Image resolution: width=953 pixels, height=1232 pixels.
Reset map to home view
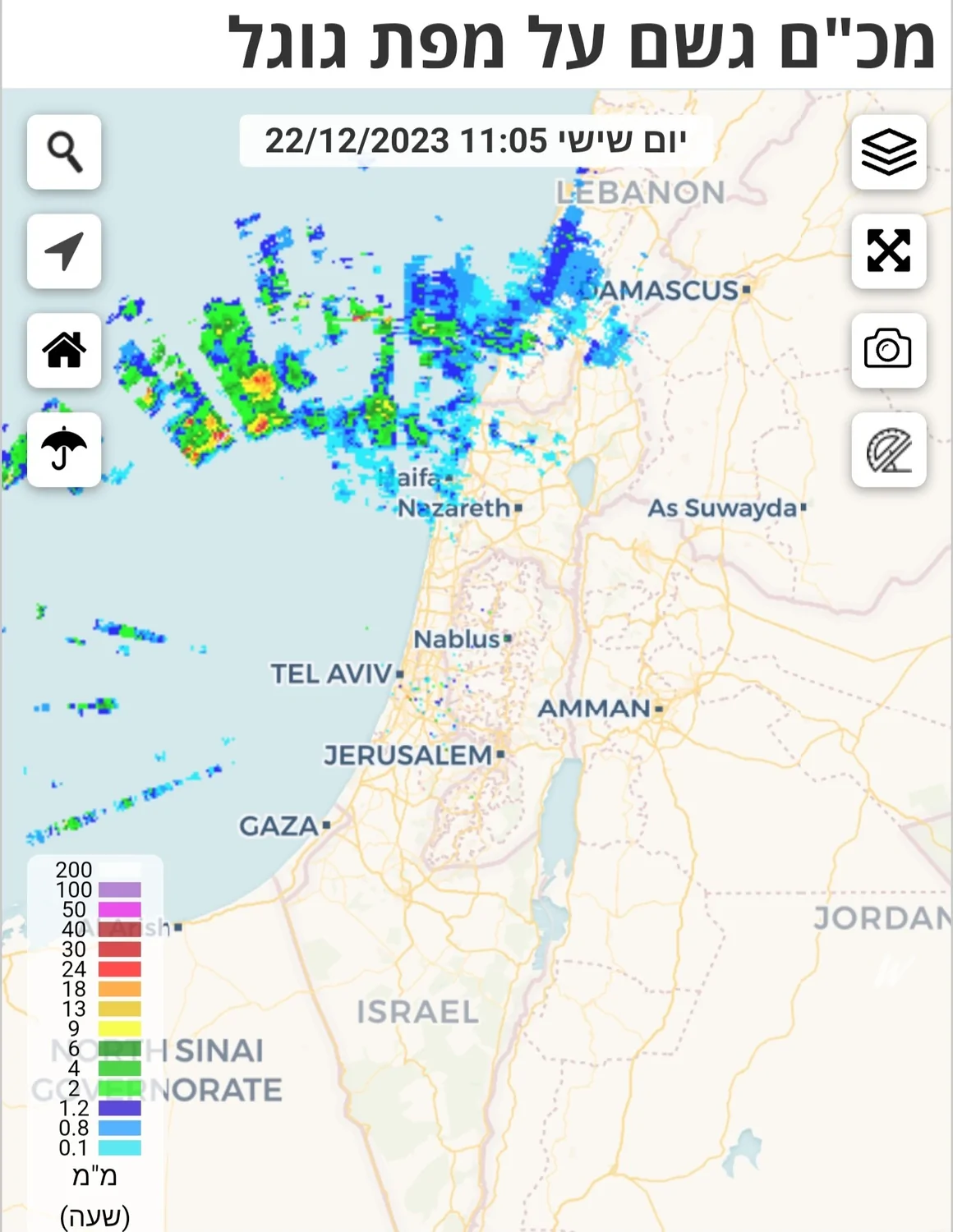point(64,350)
